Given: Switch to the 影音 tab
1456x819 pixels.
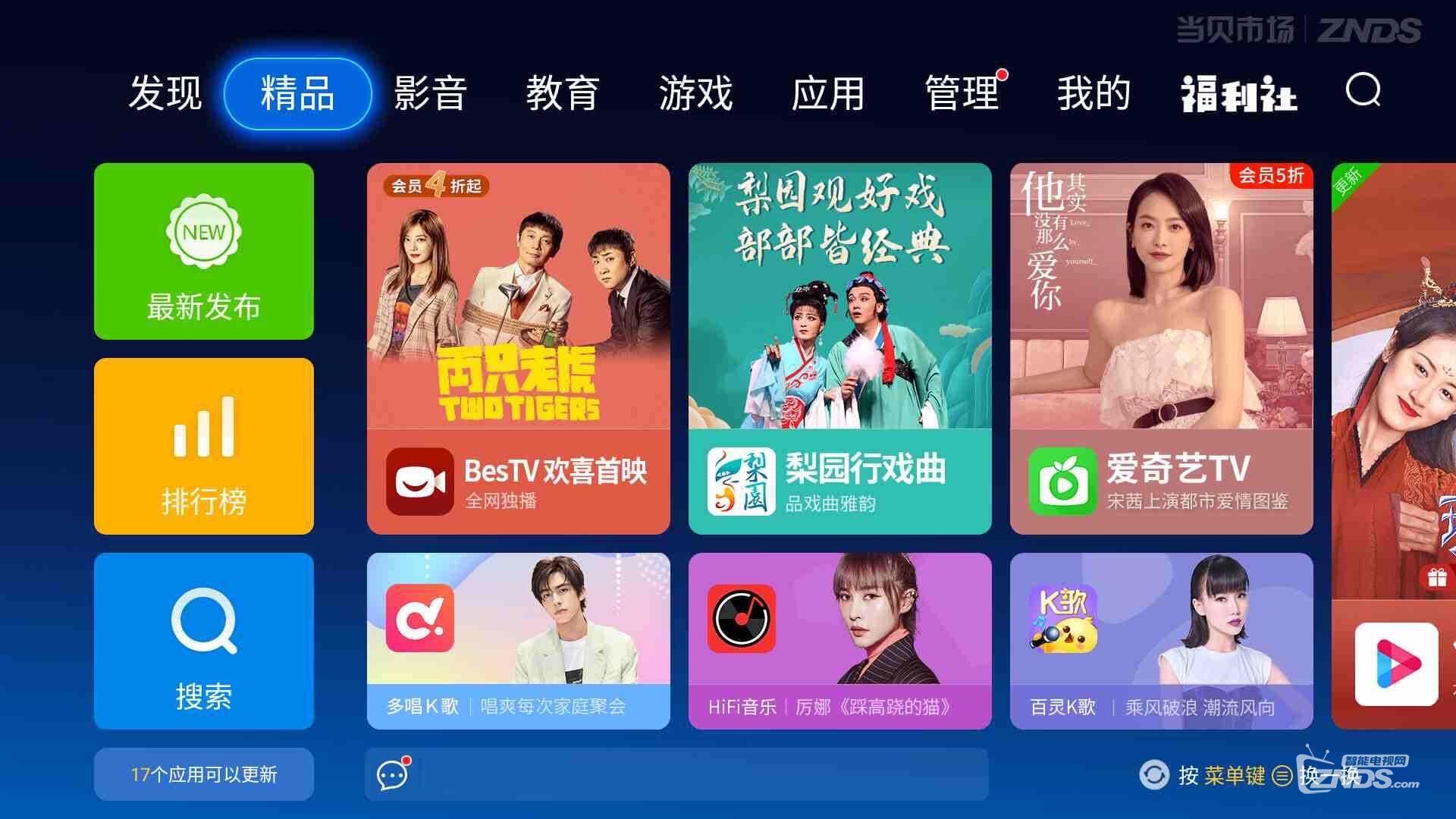Looking at the screenshot, I should pyautogui.click(x=430, y=93).
